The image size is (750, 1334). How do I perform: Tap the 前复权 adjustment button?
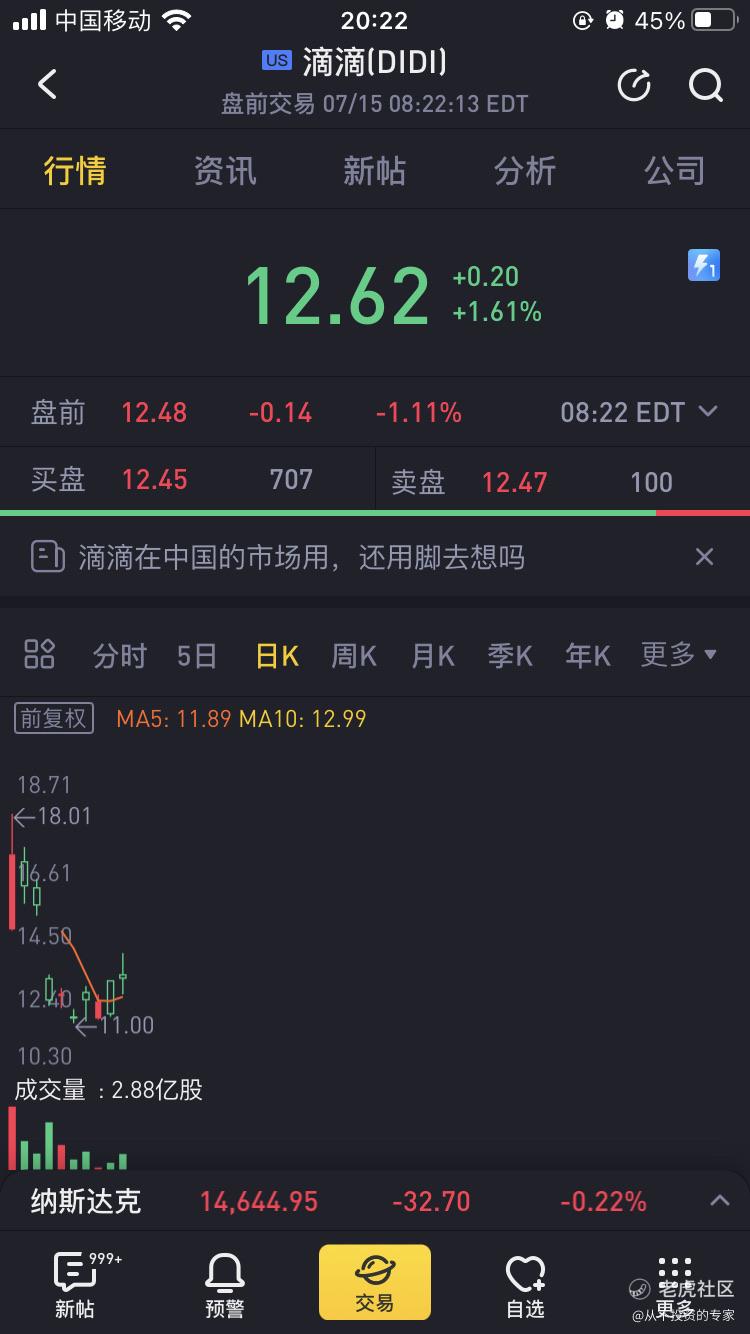(x=54, y=718)
